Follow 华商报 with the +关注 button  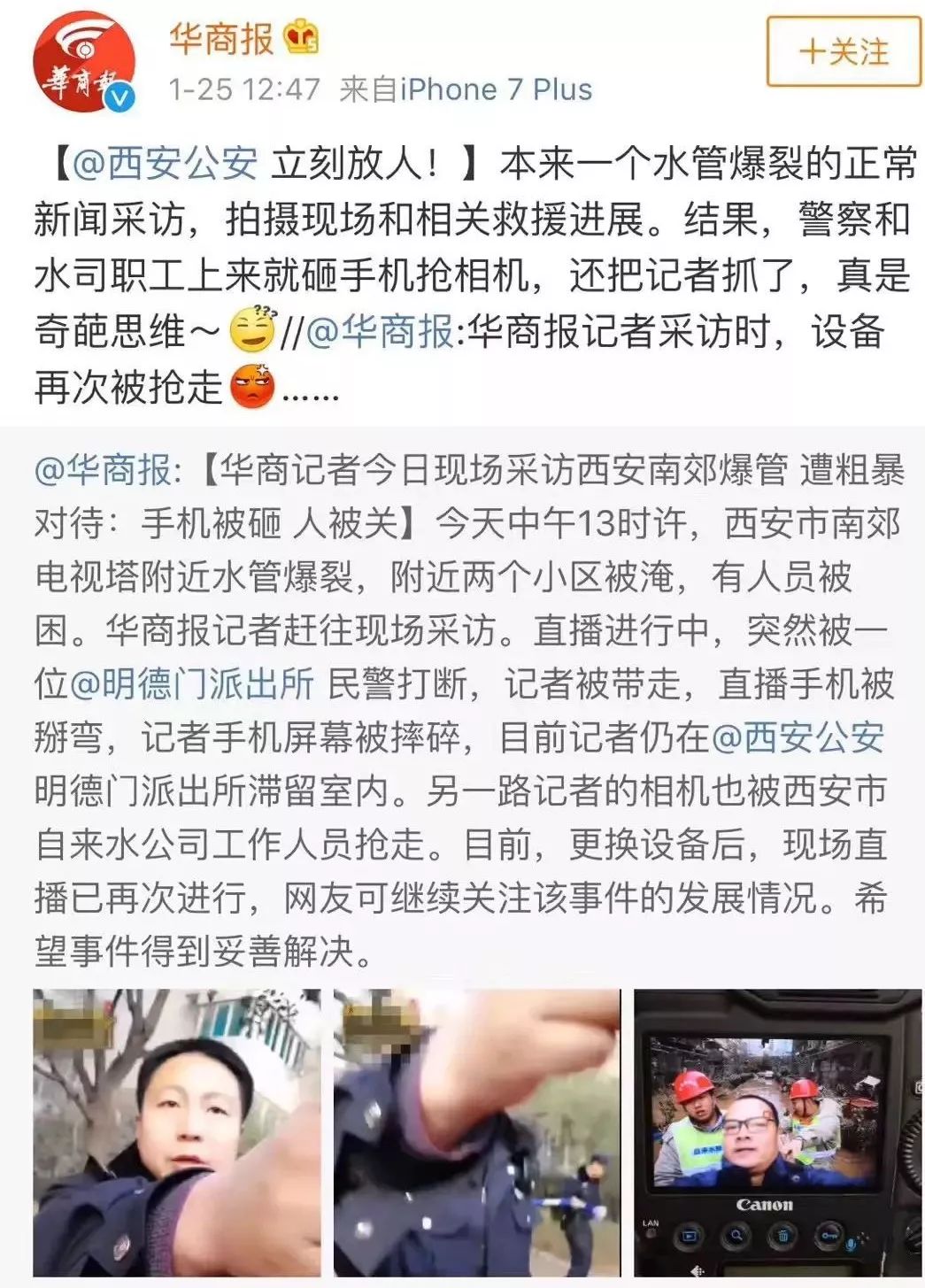(843, 52)
